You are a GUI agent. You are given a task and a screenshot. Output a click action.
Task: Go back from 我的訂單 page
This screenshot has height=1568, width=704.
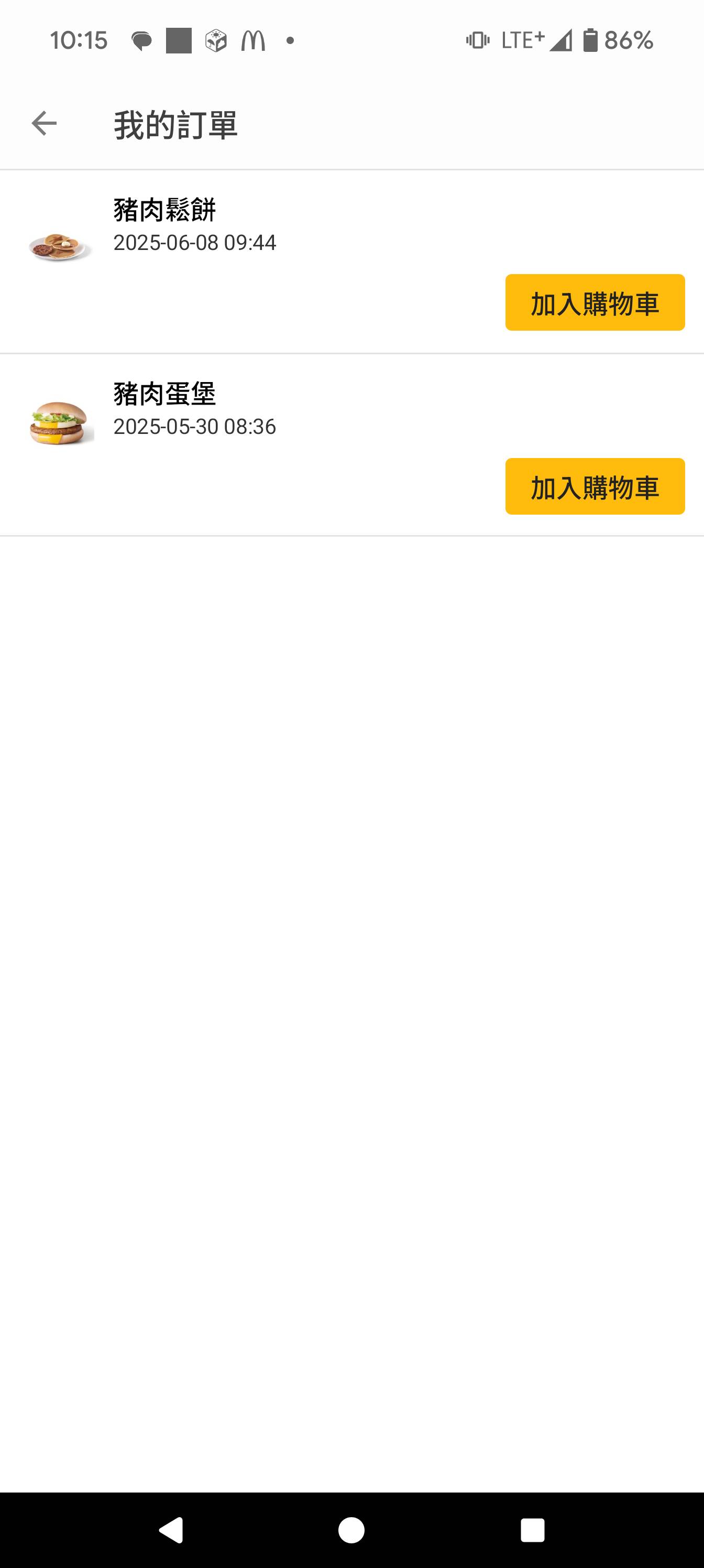(x=44, y=124)
